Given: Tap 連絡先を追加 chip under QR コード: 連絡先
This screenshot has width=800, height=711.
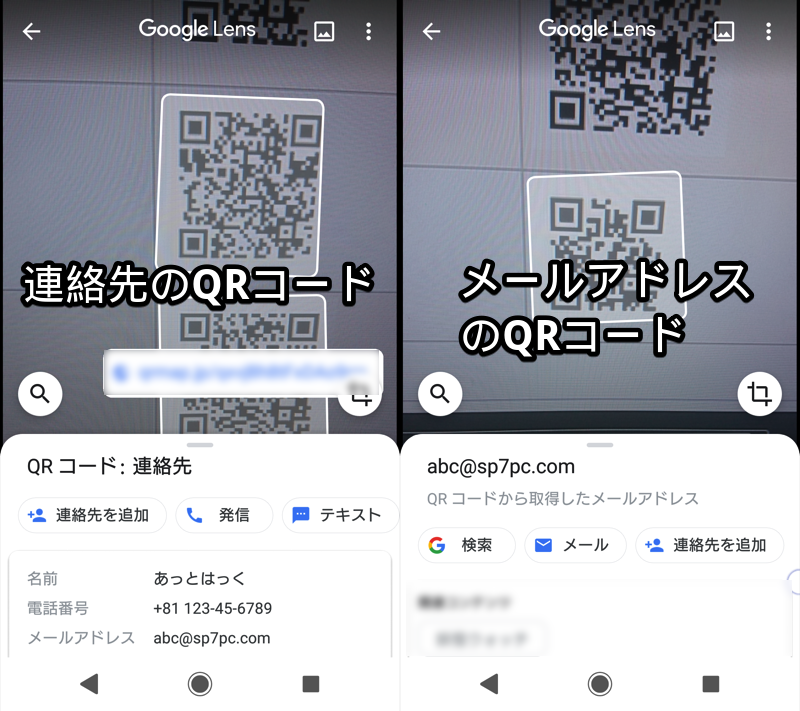Looking at the screenshot, I should 92,515.
